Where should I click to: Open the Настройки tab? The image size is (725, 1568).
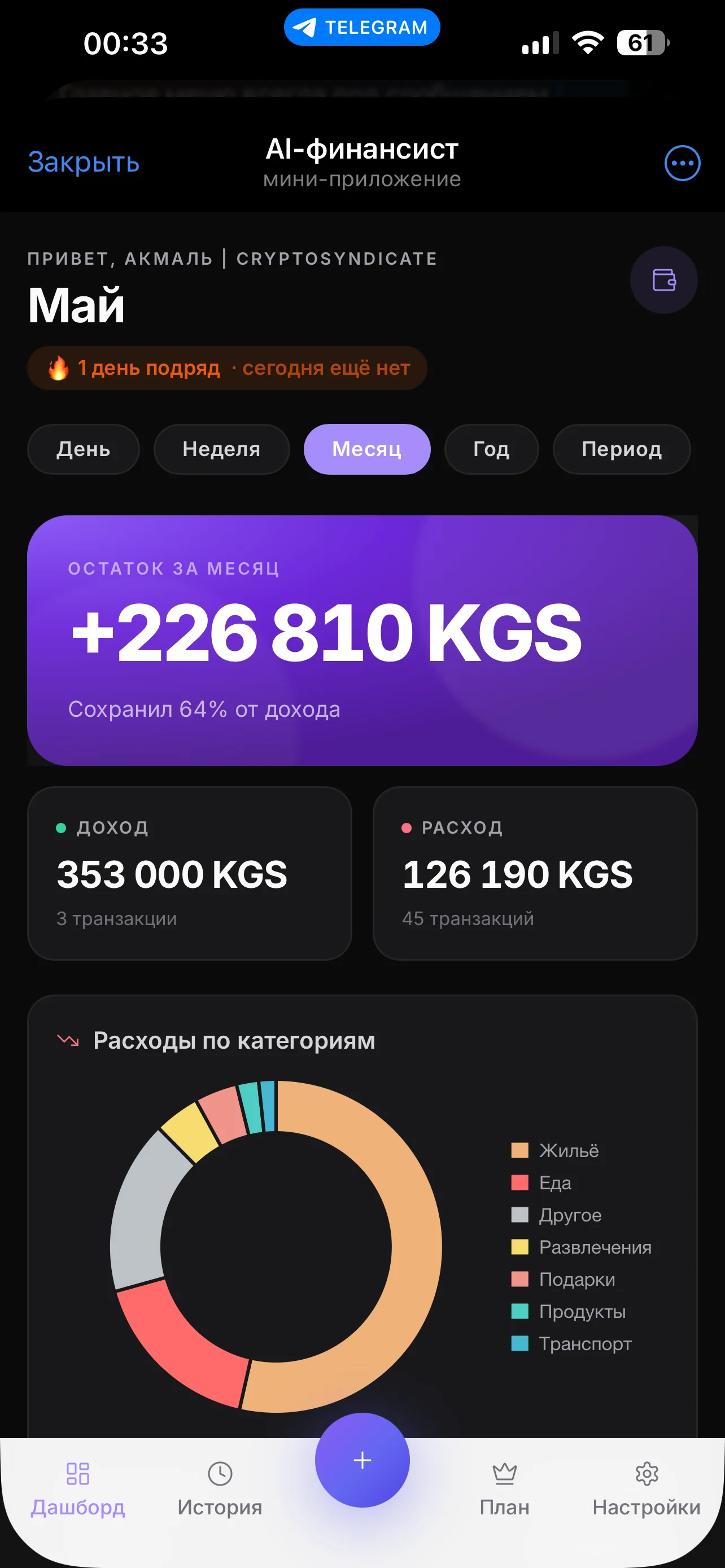pos(647,1489)
